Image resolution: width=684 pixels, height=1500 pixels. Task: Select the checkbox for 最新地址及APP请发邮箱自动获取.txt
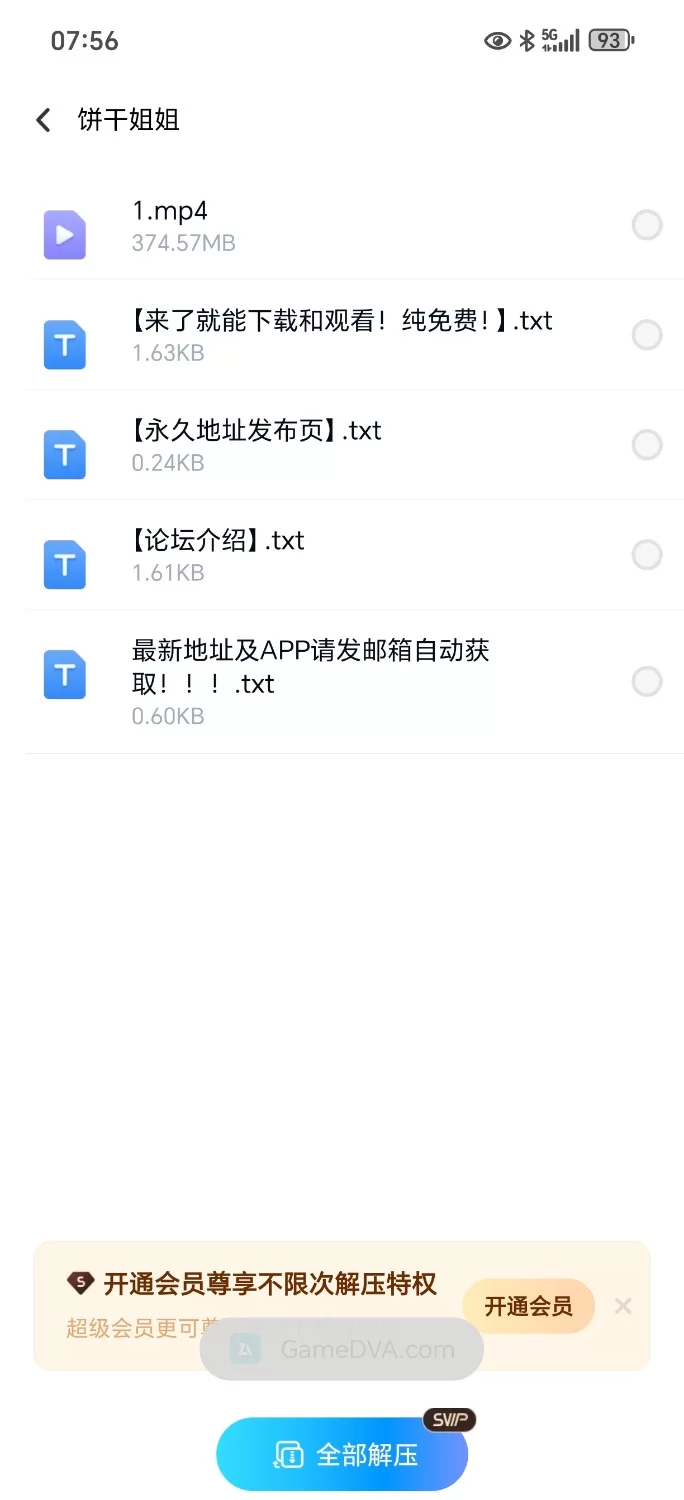tap(647, 682)
